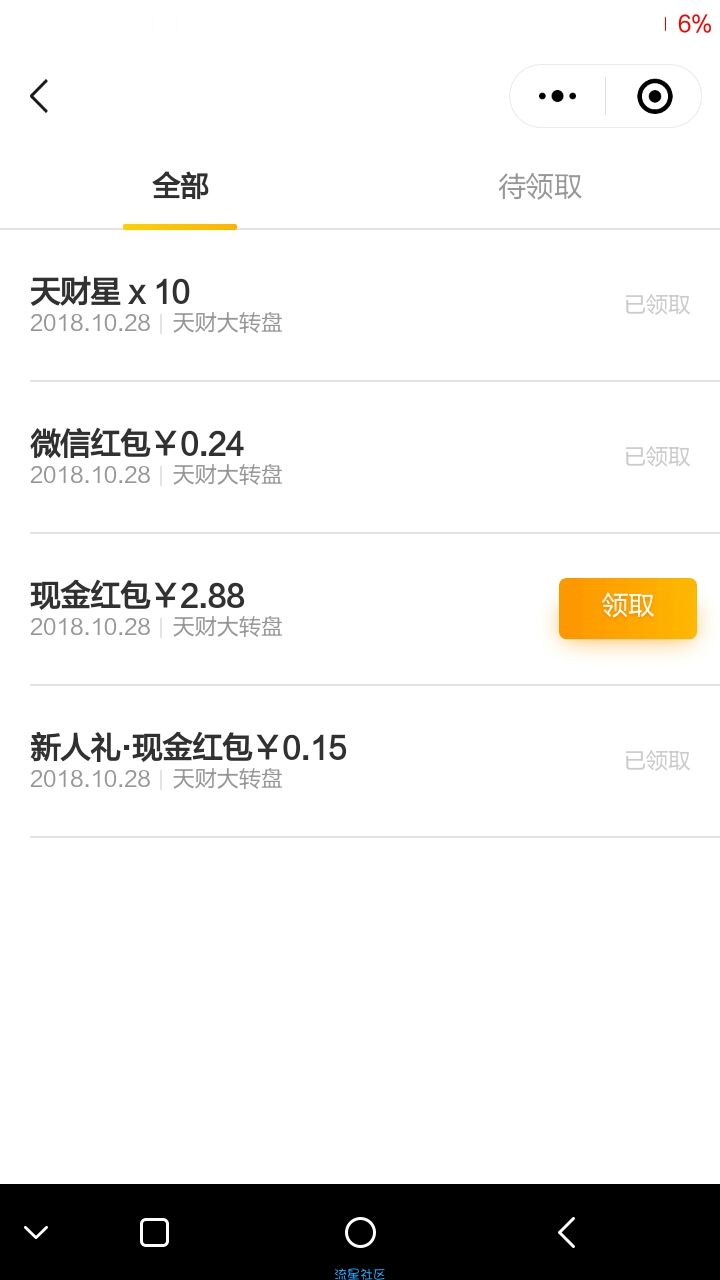Hide the navigation bar with the down chevron

(36, 1232)
